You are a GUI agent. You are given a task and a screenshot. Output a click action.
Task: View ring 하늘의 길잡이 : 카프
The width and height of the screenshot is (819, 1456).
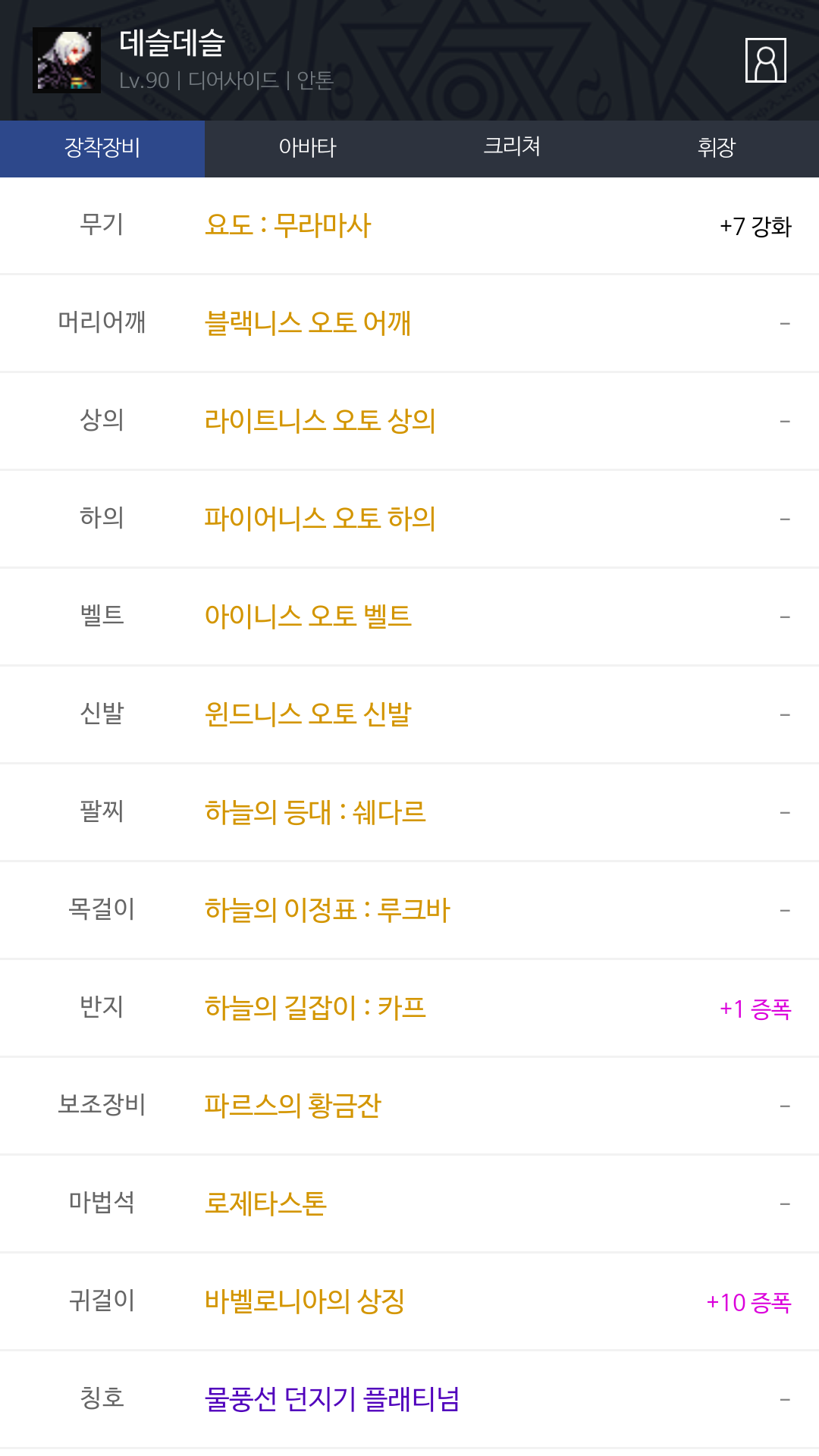(x=315, y=1008)
